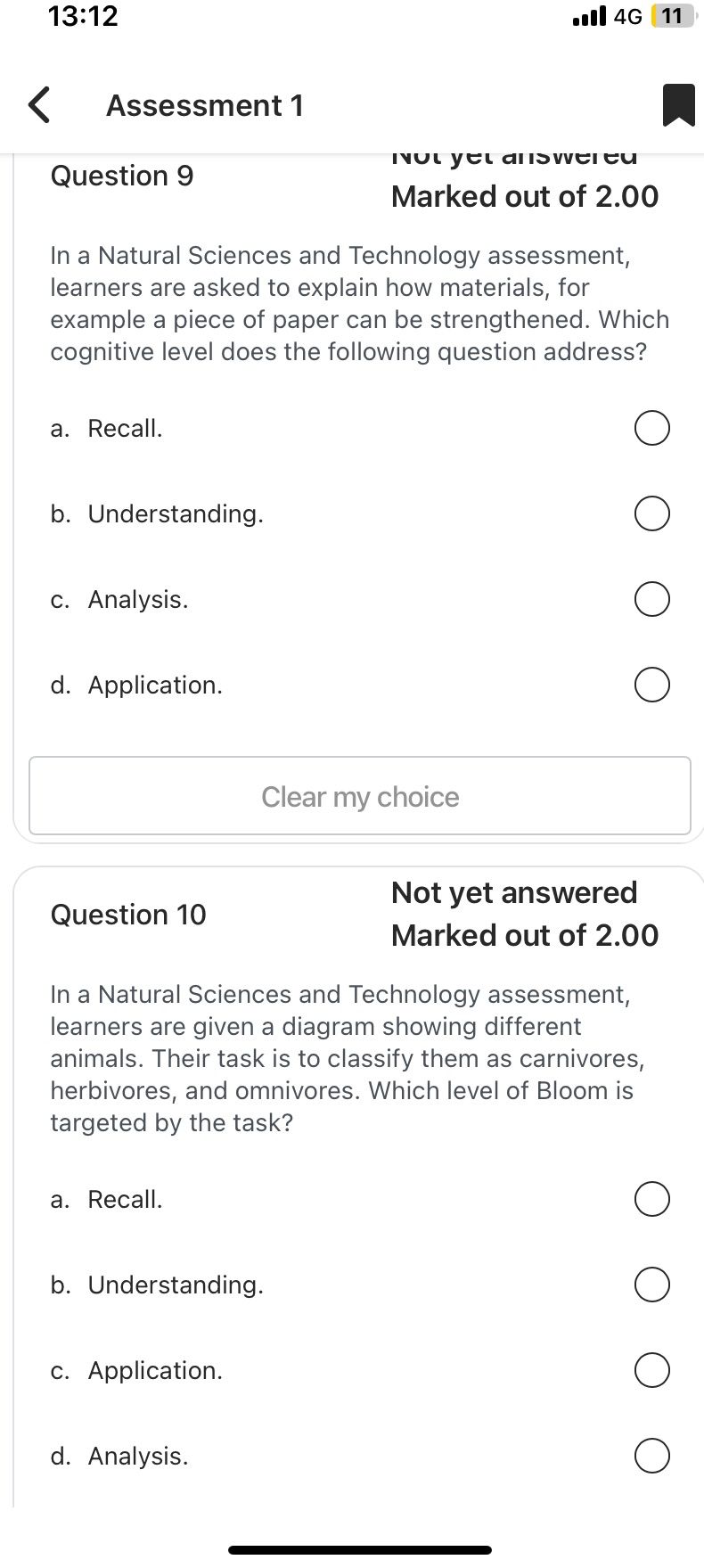Pick Recall answer for Question 10

tap(651, 1199)
